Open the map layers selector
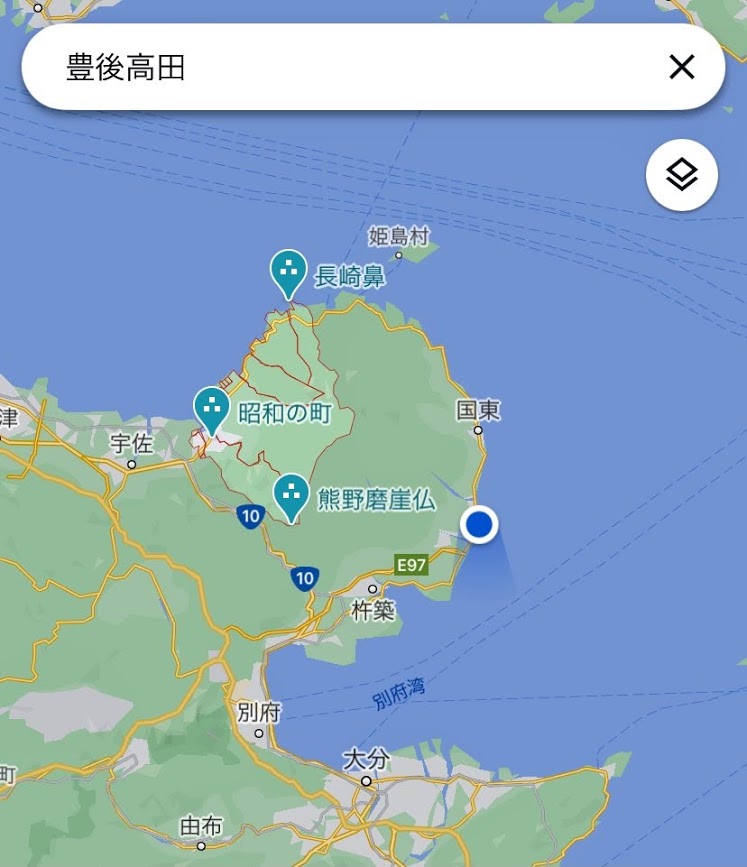This screenshot has height=867, width=747. point(681,175)
